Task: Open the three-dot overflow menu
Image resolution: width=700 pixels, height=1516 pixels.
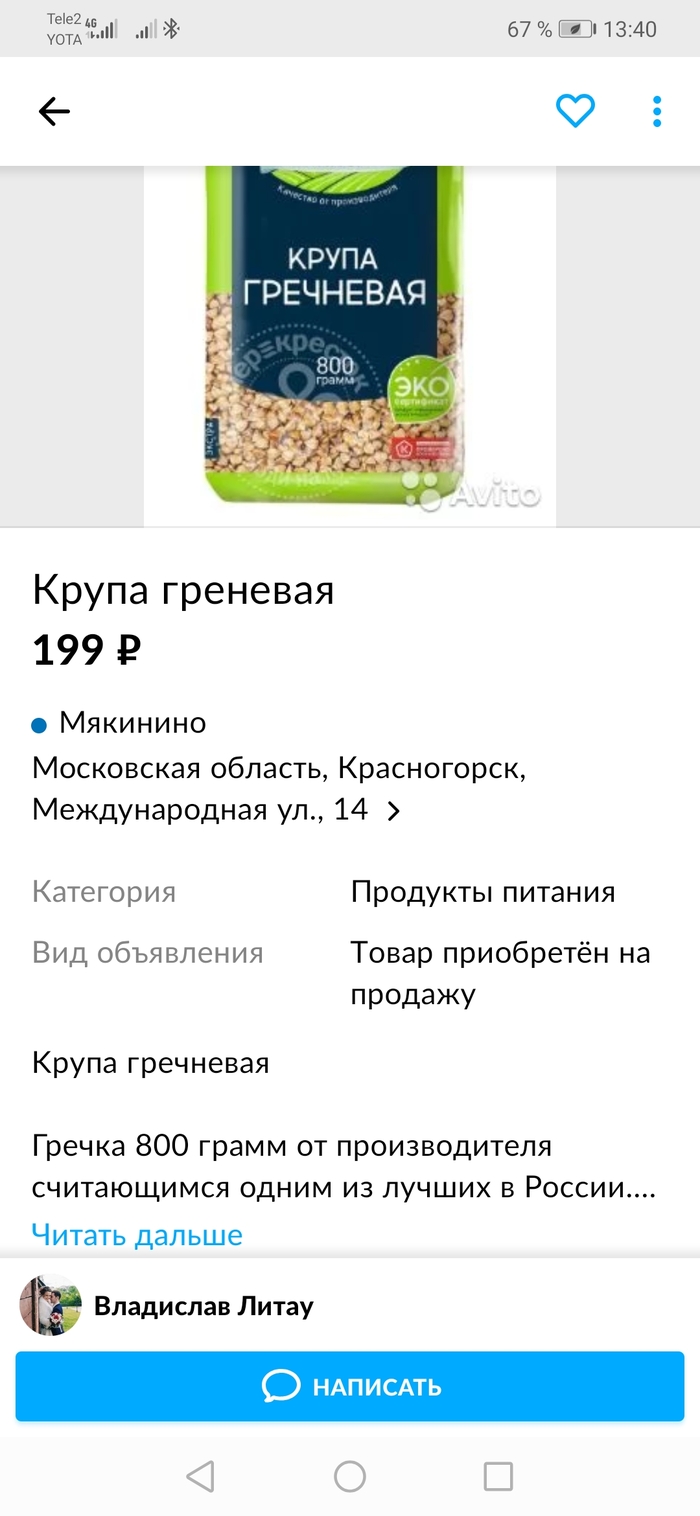Action: (x=657, y=111)
